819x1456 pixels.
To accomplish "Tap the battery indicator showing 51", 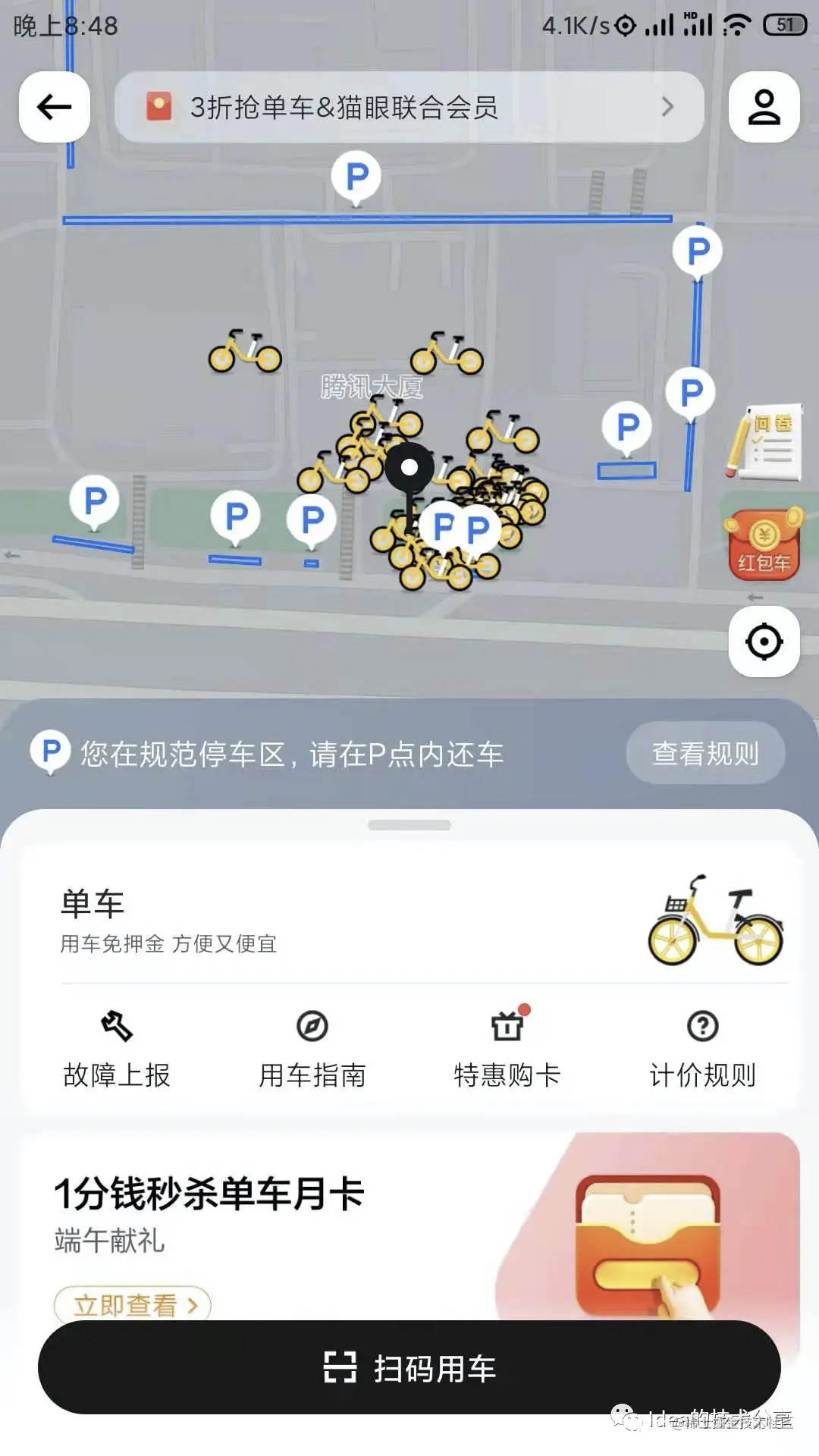I will pyautogui.click(x=786, y=23).
